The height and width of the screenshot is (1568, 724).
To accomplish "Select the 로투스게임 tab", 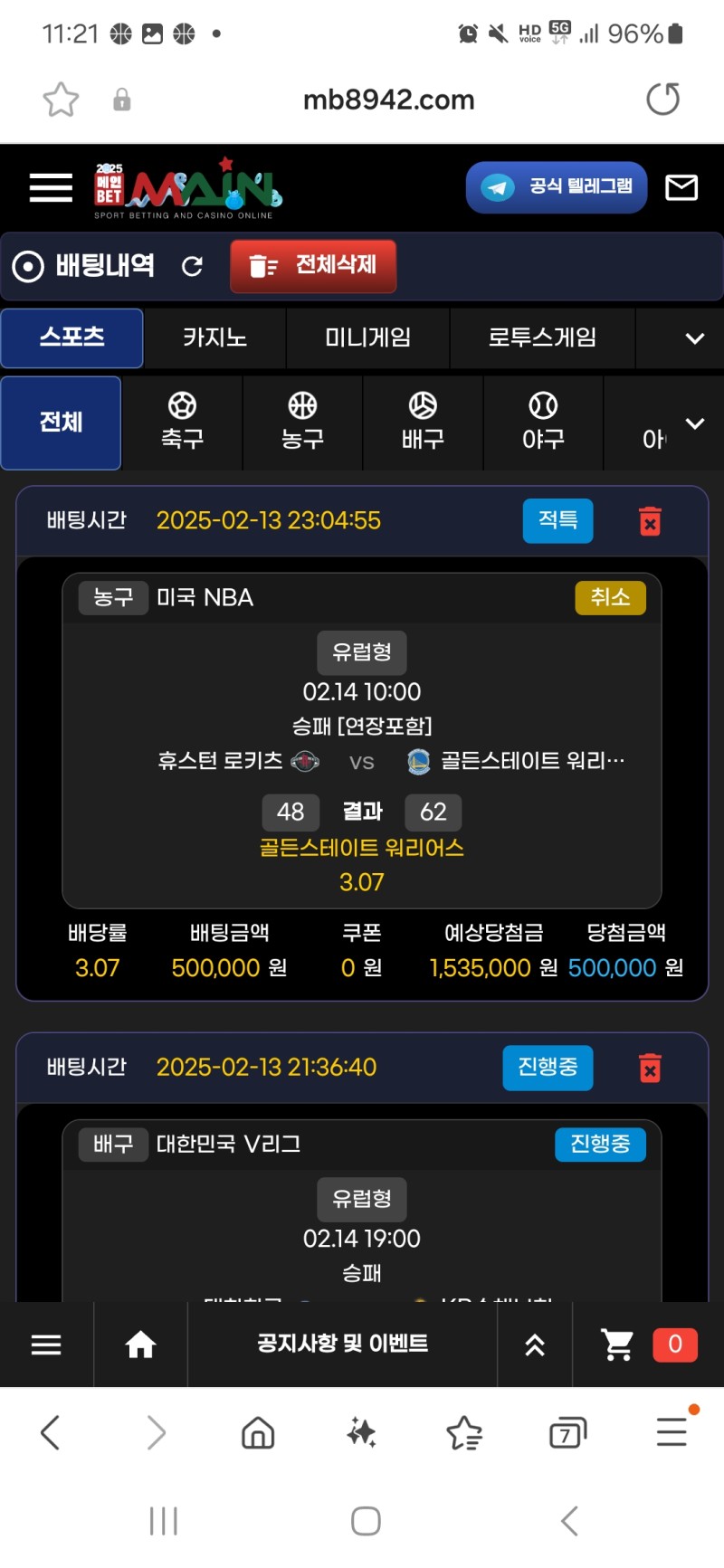I will coord(542,337).
